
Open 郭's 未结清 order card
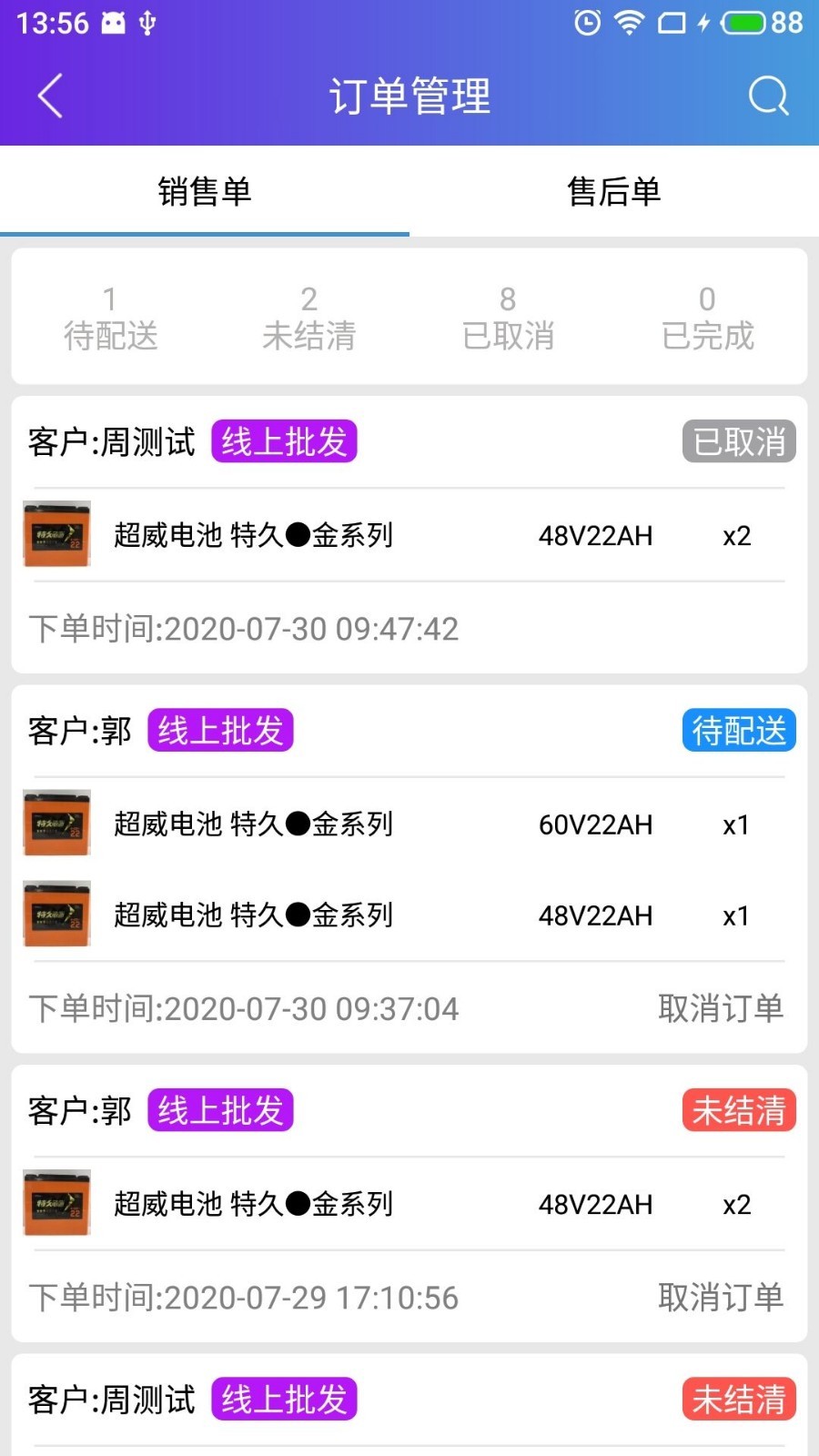(x=409, y=1204)
